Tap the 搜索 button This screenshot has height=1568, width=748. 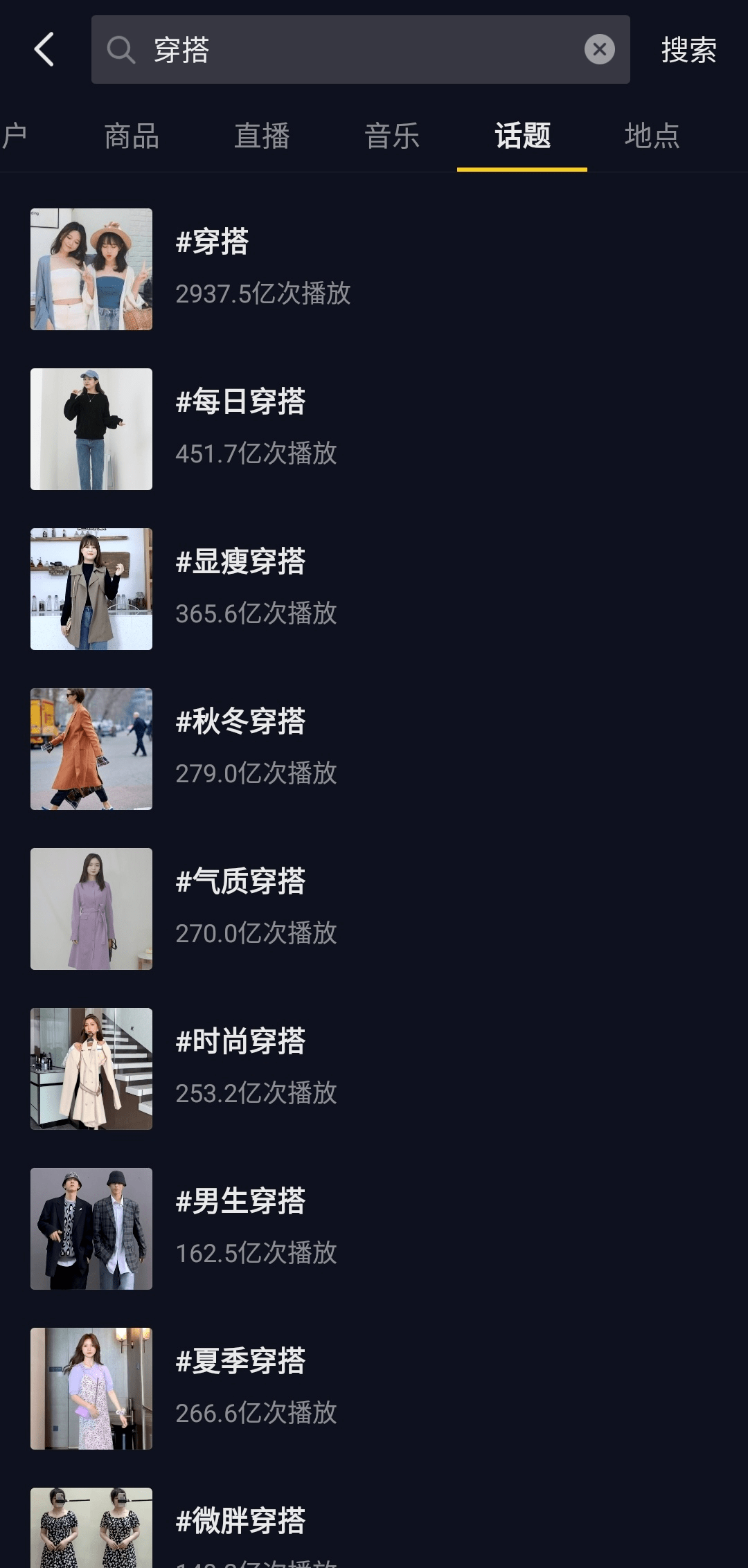(688, 50)
